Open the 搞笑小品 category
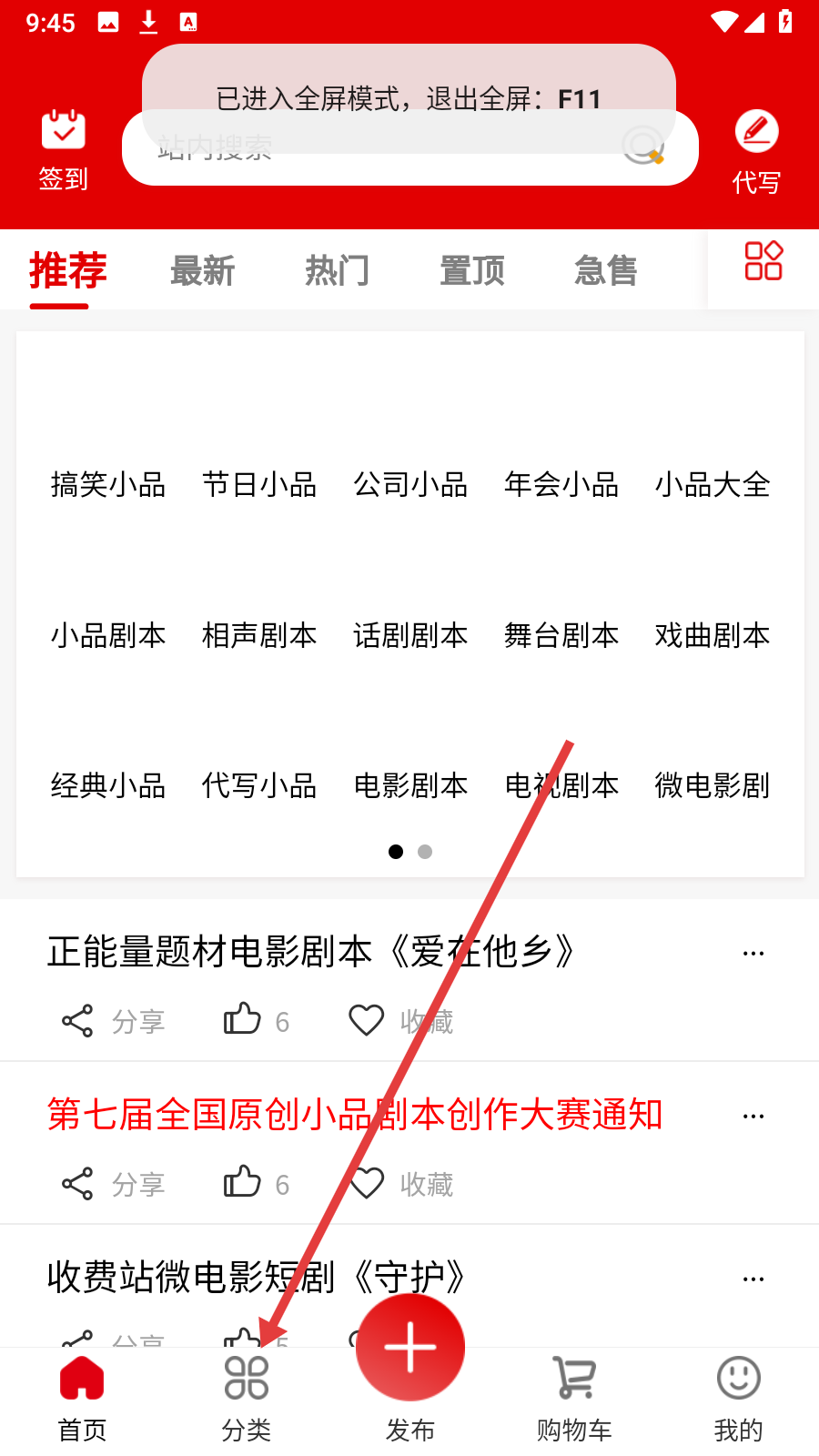Viewport: 819px width, 1456px height. (108, 484)
